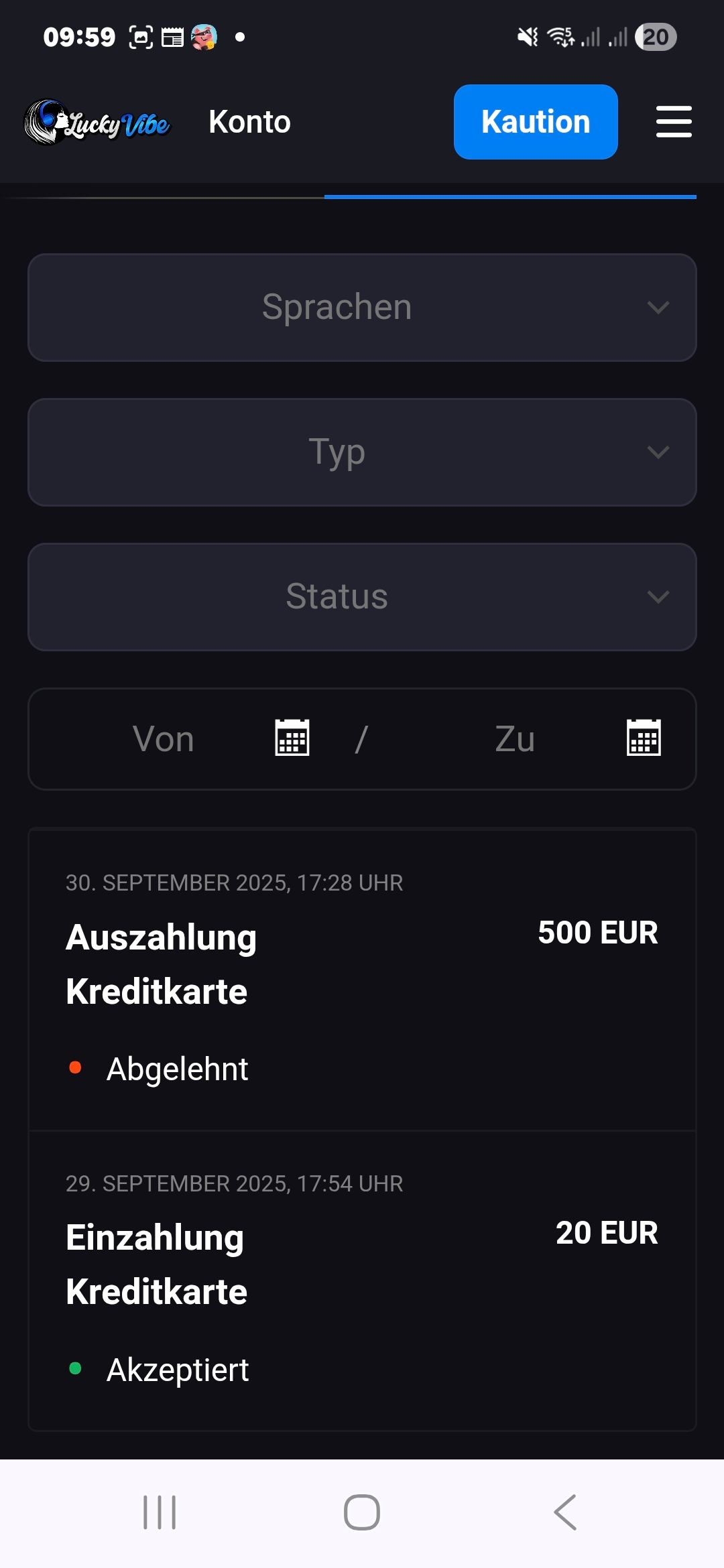Expand the Sprachen dropdown

[362, 308]
